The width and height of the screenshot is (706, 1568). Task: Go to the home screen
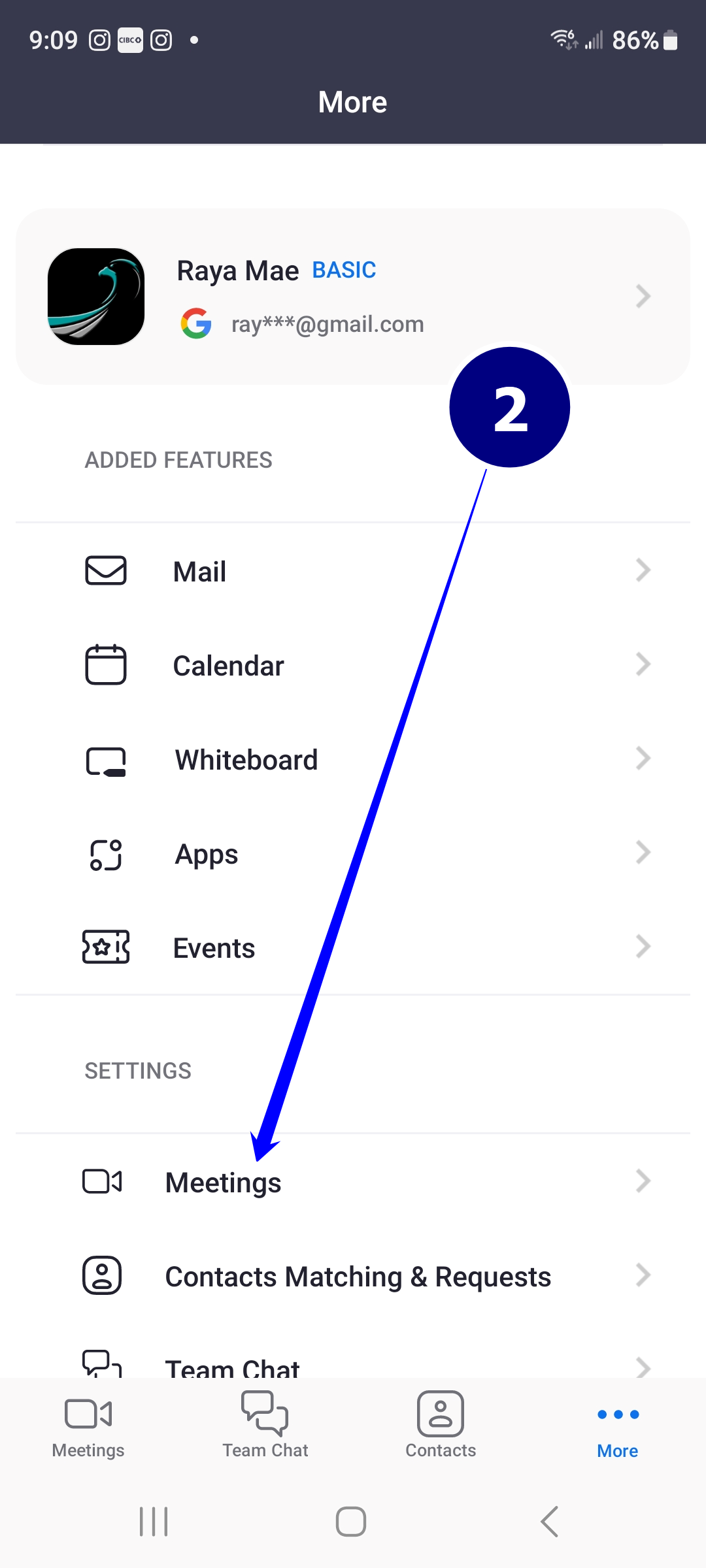click(x=351, y=1522)
